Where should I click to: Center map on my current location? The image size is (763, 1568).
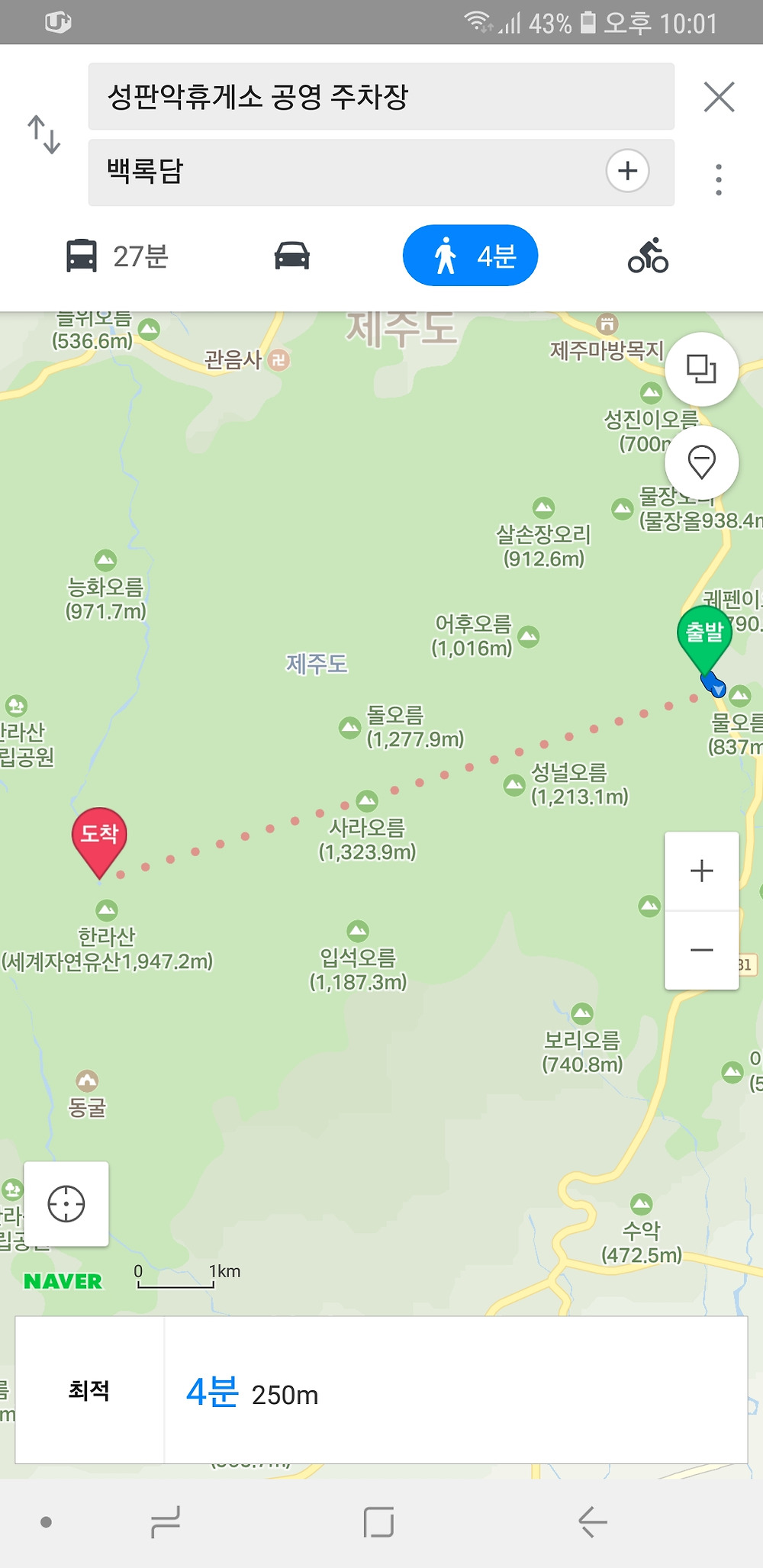(66, 1204)
